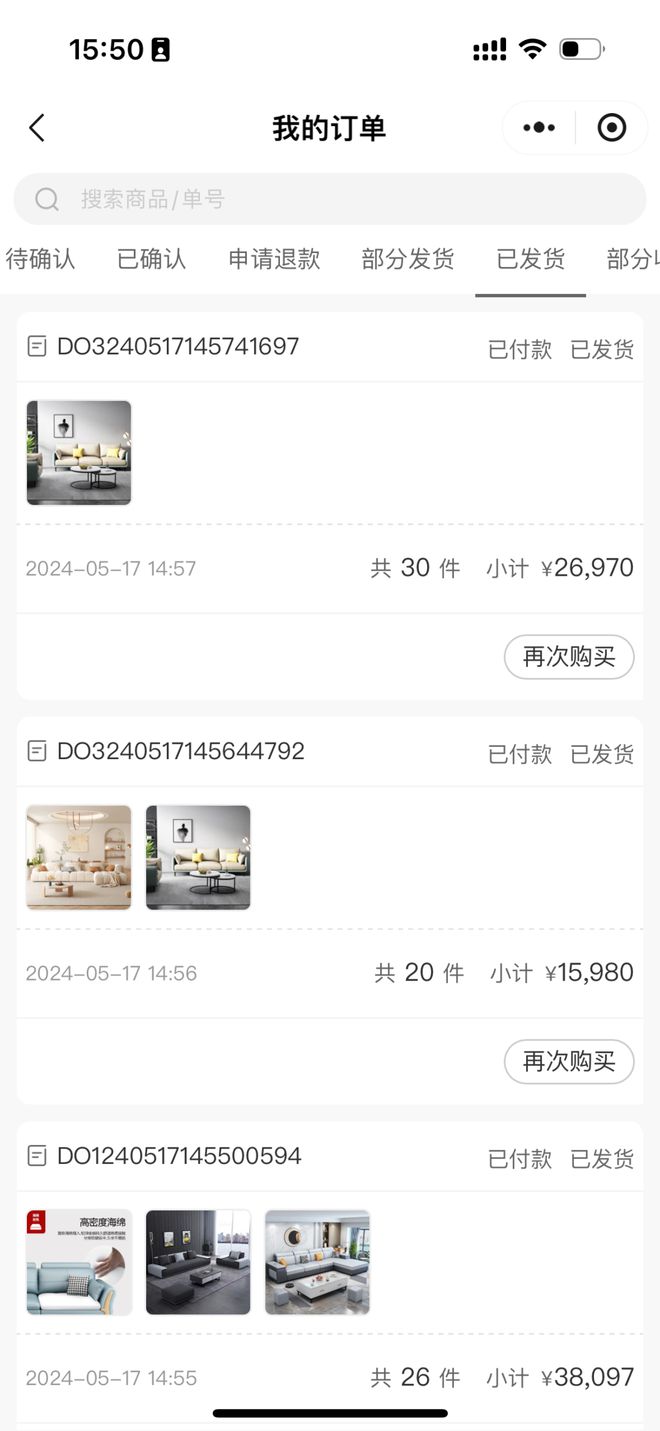Screen dimensions: 660x1431
Task: Switch to the 已确认 tab
Action: pos(151,259)
